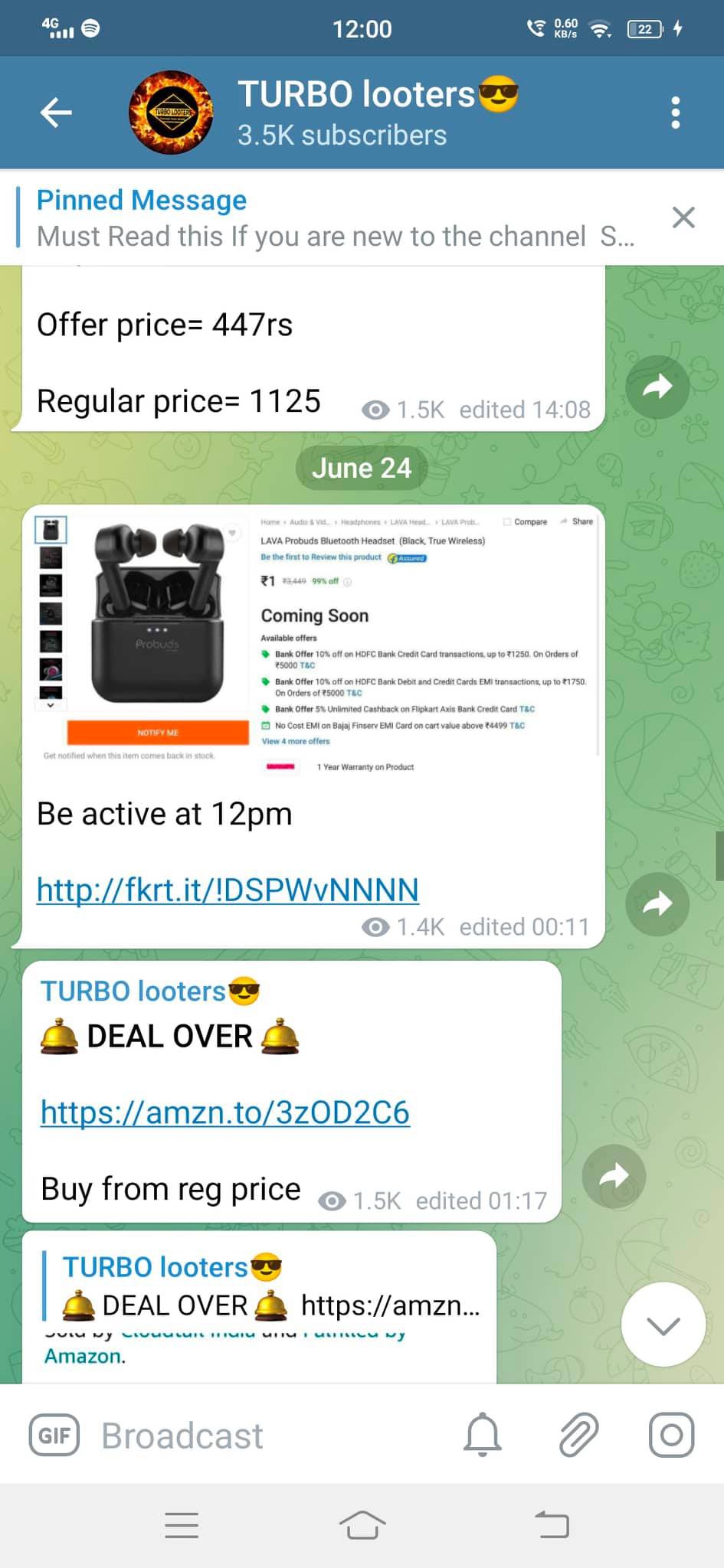Tap the Broadcast message field
Viewport: 724px width, 1568px height.
268,1436
